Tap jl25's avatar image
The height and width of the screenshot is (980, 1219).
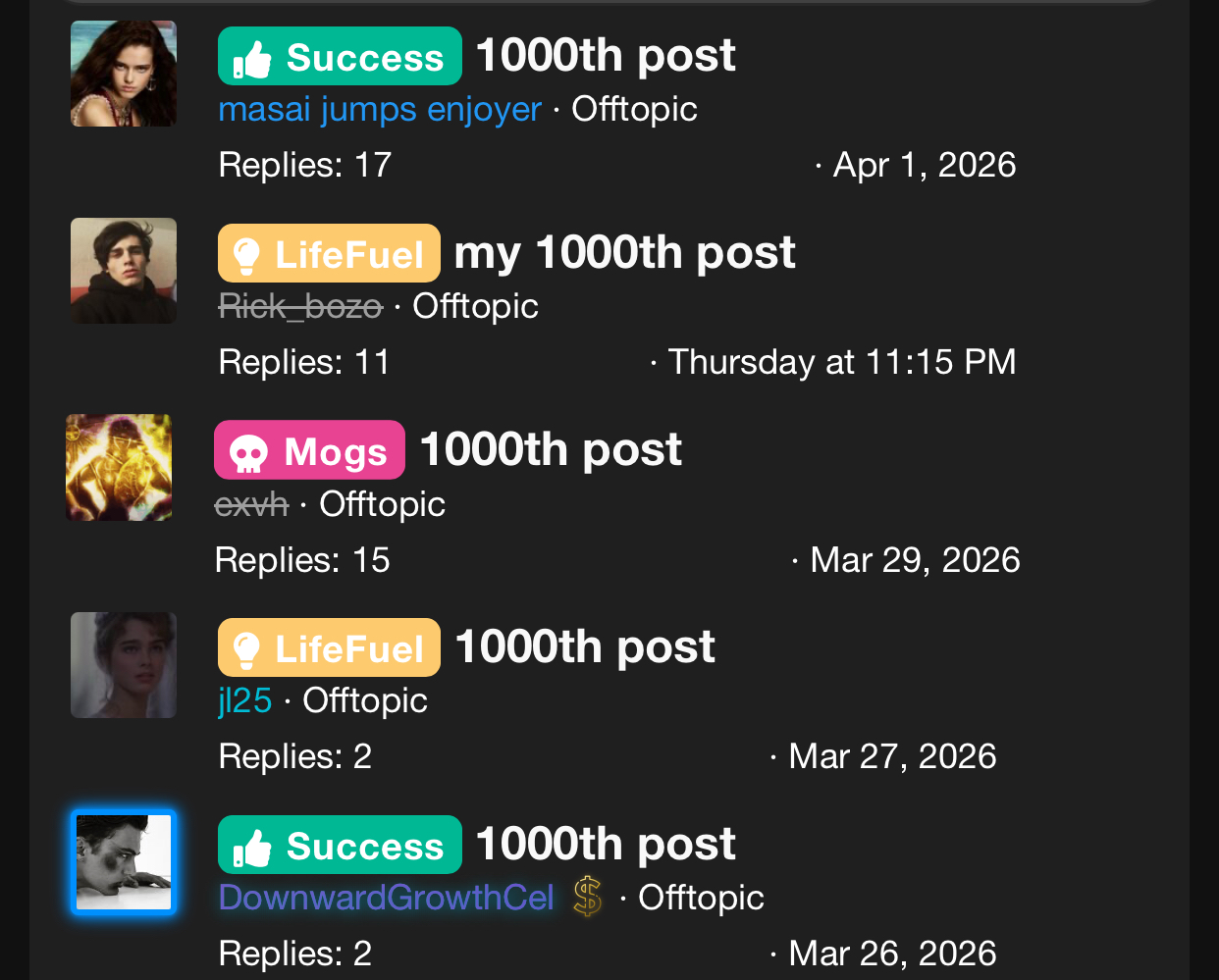tap(124, 665)
